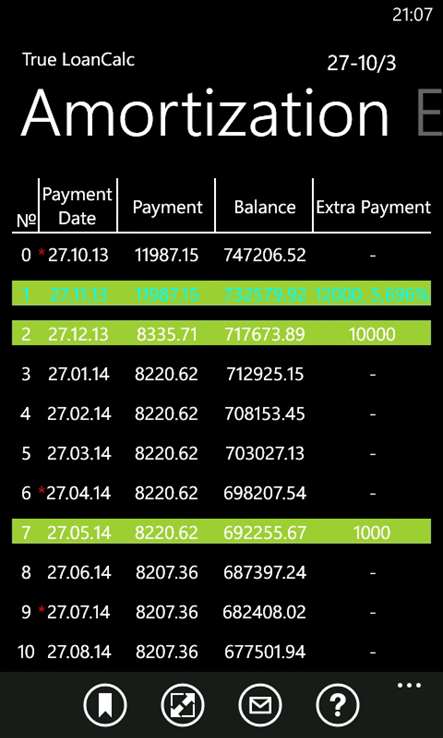The image size is (443, 738).
Task: Open help with the question mark icon
Action: (338, 705)
